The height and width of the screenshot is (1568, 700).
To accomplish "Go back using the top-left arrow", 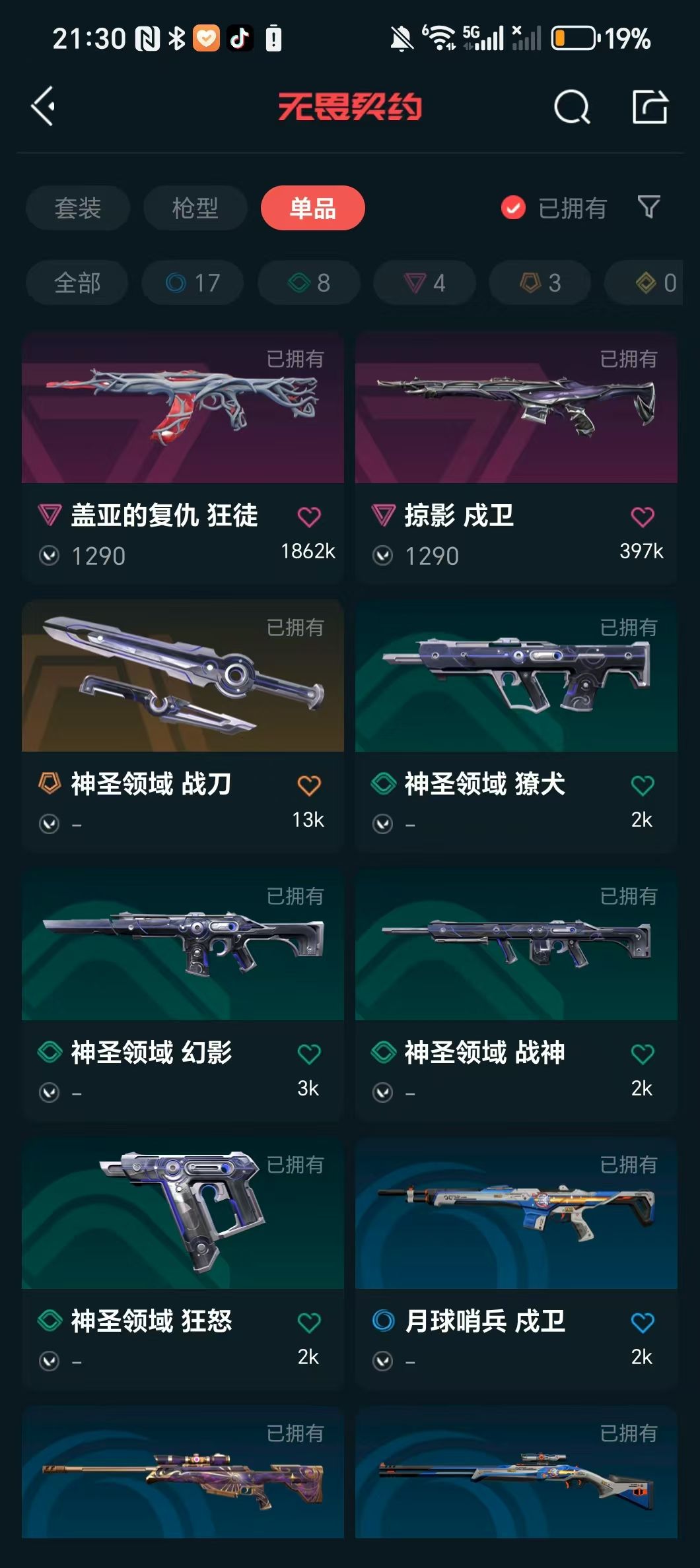I will 44,106.
